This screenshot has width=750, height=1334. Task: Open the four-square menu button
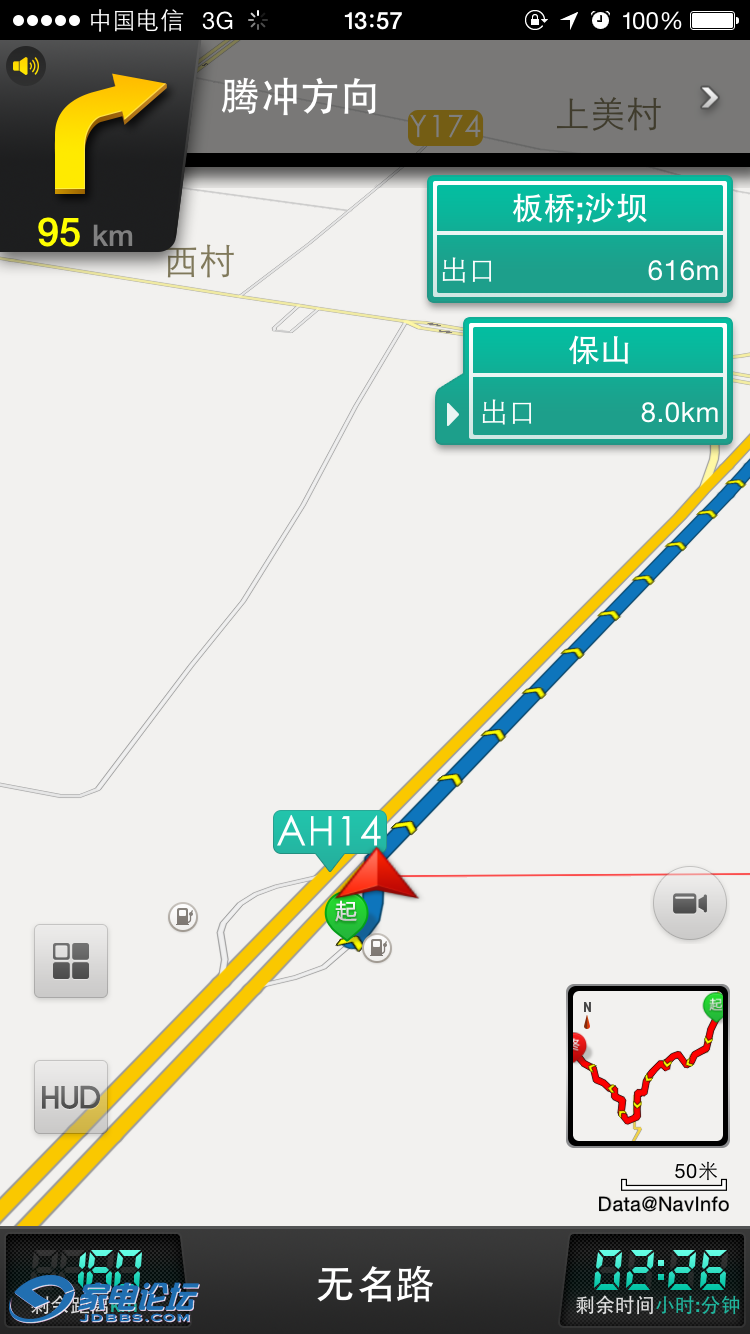click(71, 961)
